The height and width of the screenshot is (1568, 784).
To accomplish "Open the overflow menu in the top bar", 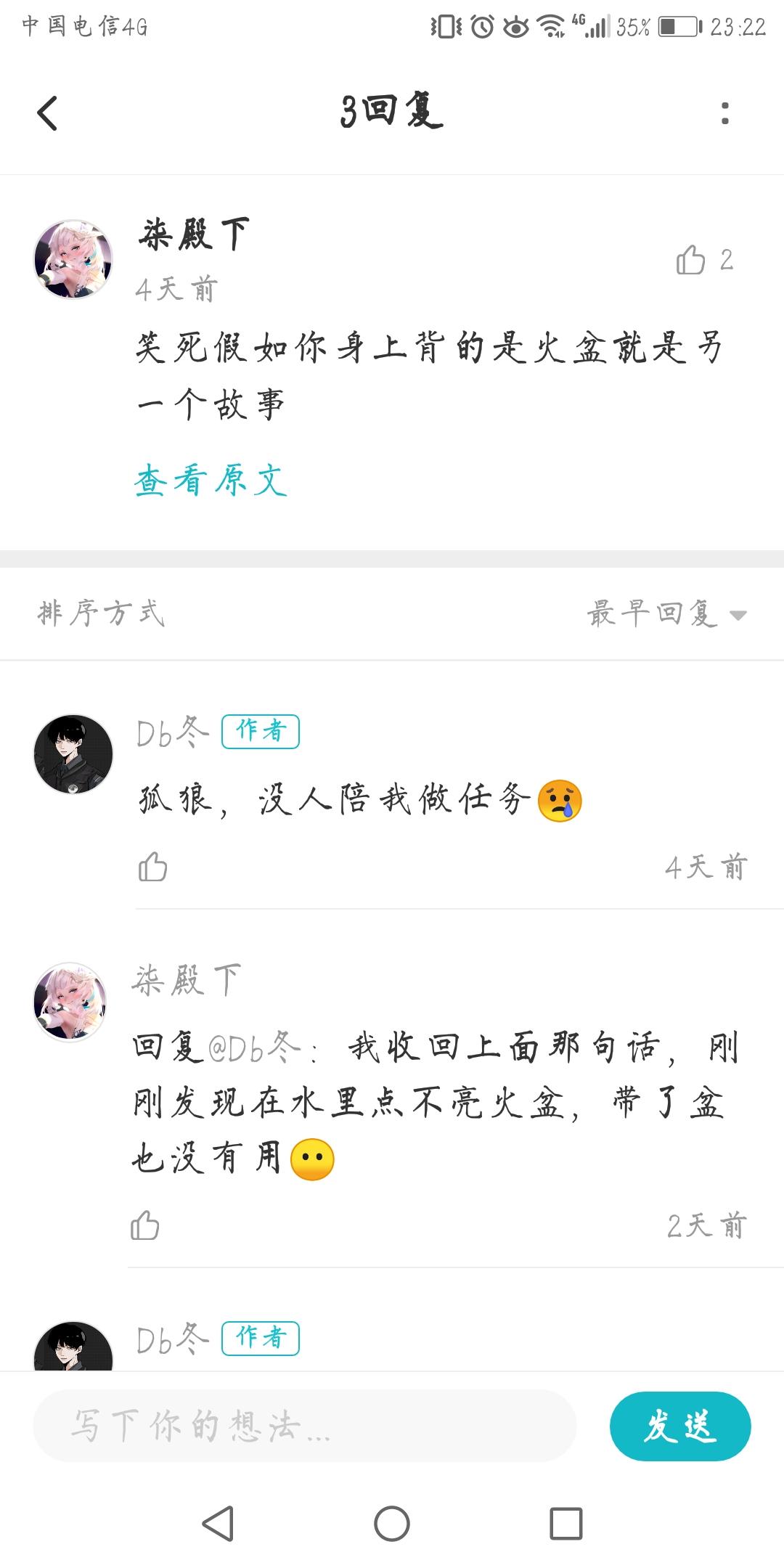I will [x=724, y=113].
